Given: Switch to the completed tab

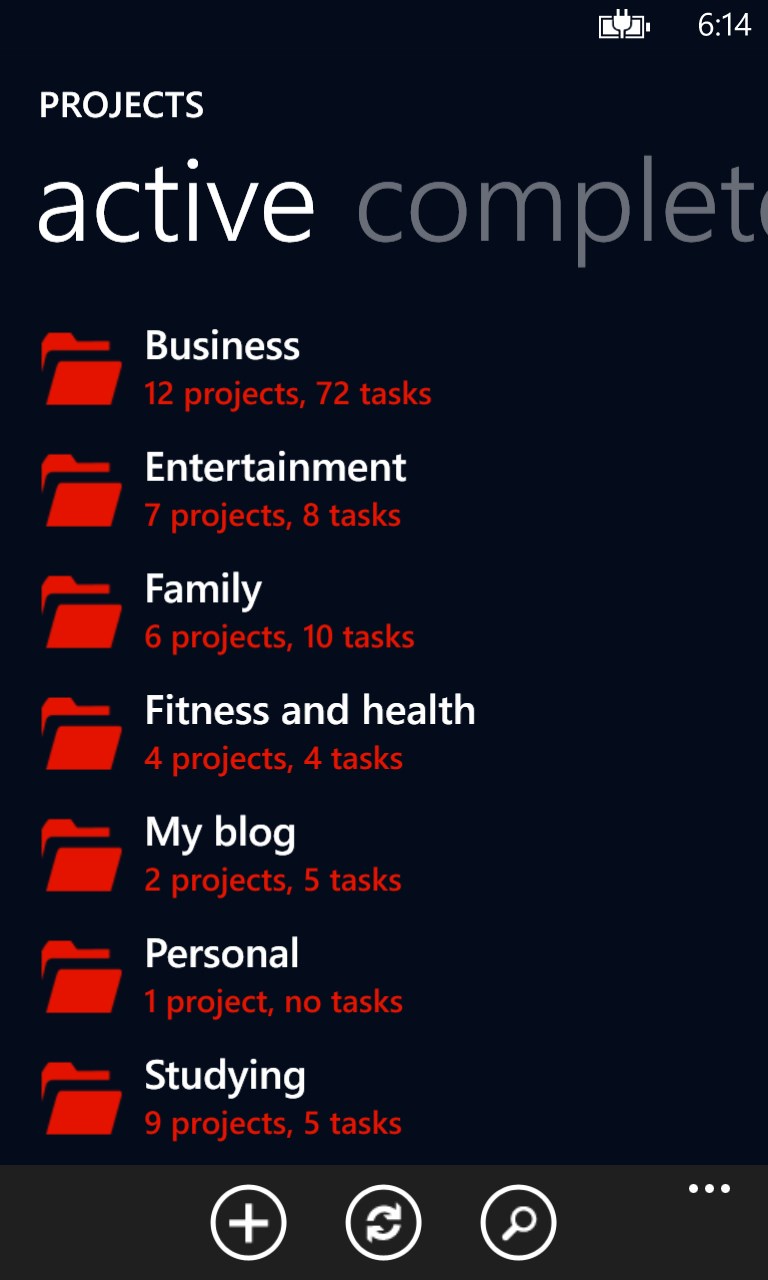Looking at the screenshot, I should tap(560, 207).
